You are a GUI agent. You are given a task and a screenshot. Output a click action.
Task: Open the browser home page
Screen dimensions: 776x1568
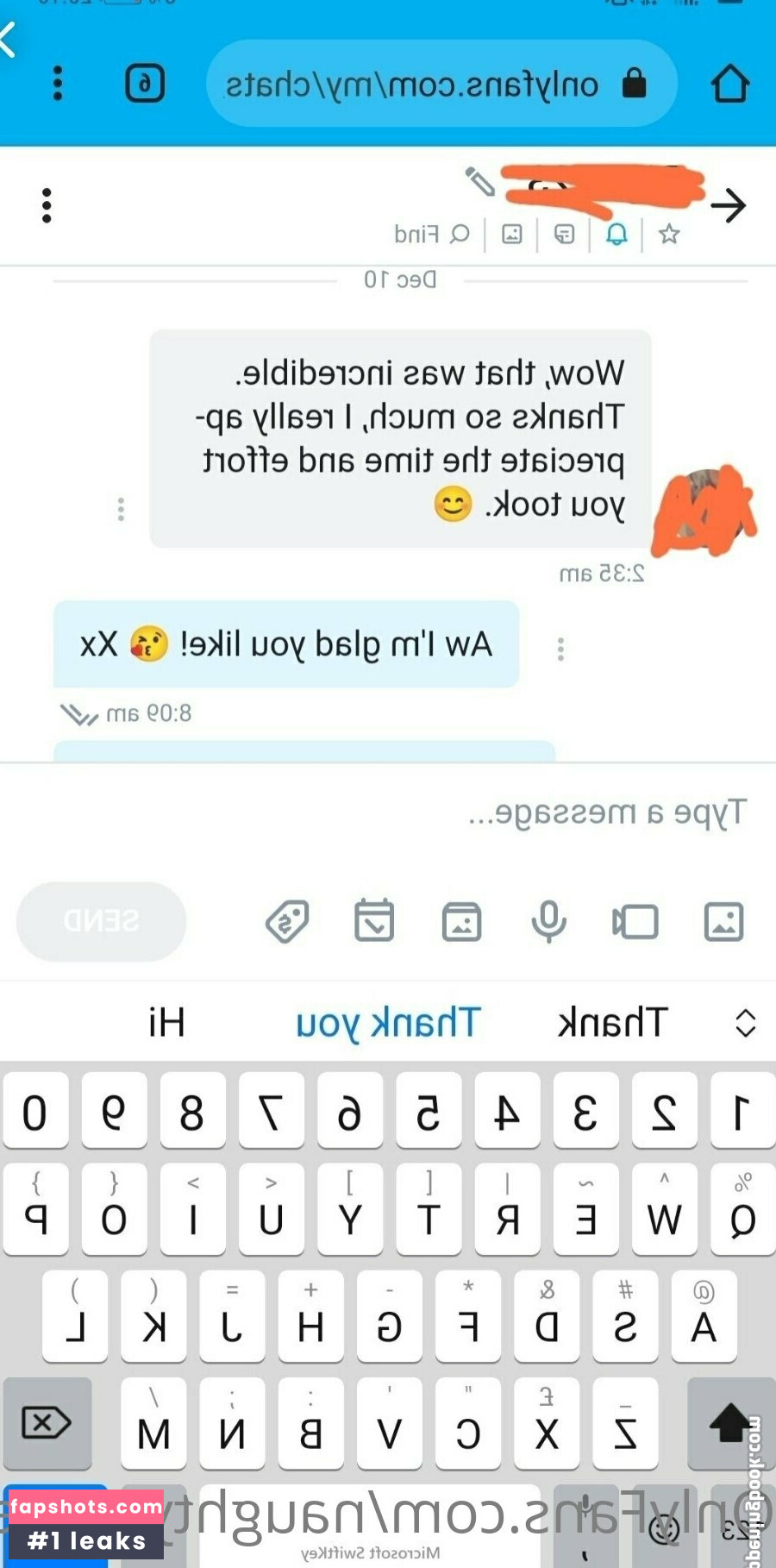pyautogui.click(x=729, y=84)
